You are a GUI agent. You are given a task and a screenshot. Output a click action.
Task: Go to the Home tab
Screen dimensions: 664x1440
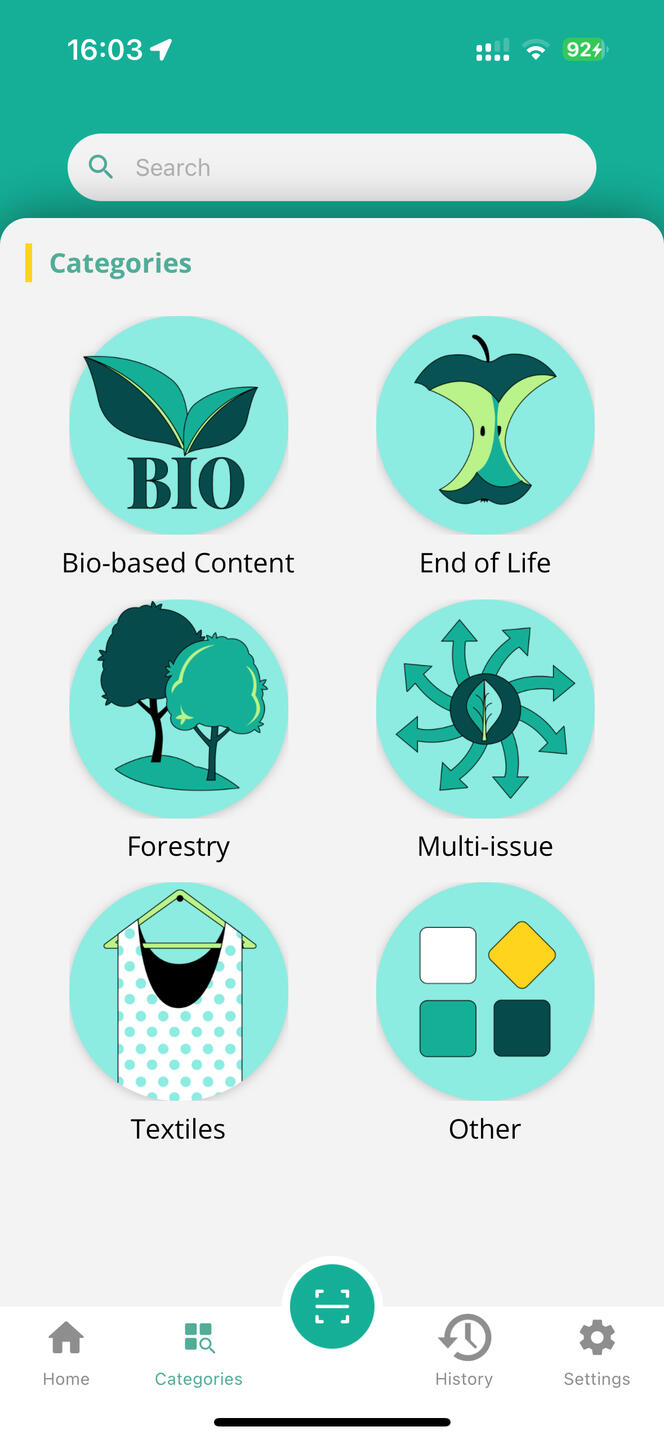(x=66, y=1352)
